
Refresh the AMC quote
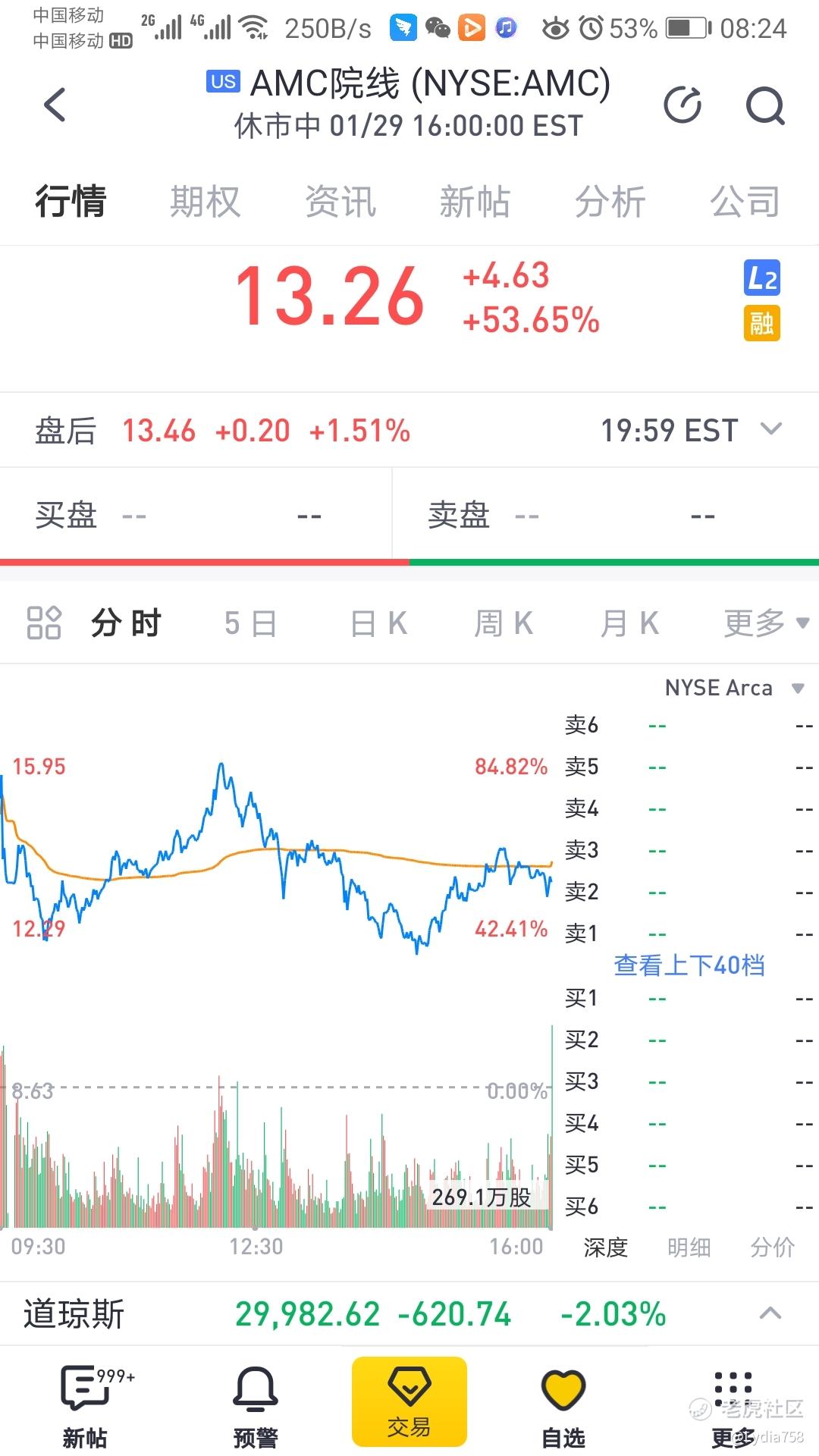682,105
